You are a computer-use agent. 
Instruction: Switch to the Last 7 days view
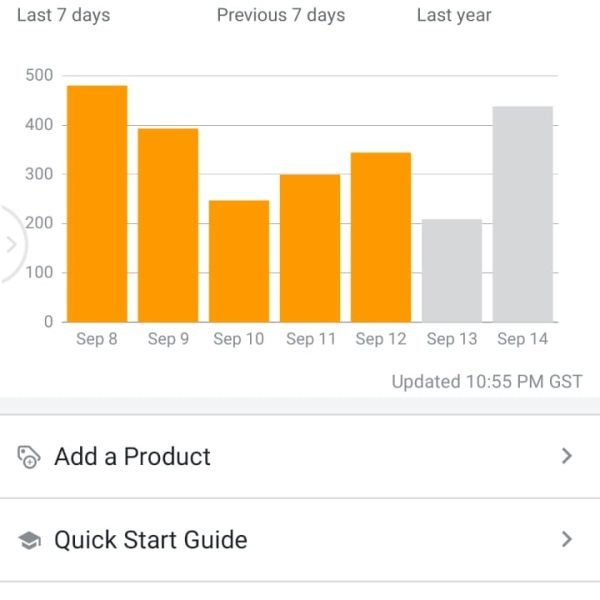click(x=63, y=15)
